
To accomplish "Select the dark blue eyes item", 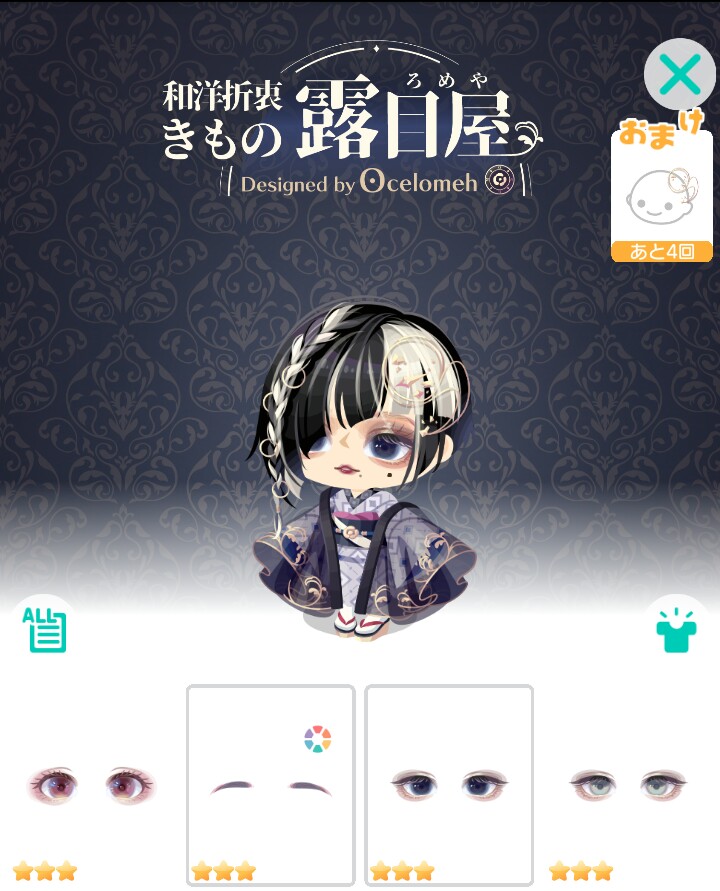I will coord(449,785).
